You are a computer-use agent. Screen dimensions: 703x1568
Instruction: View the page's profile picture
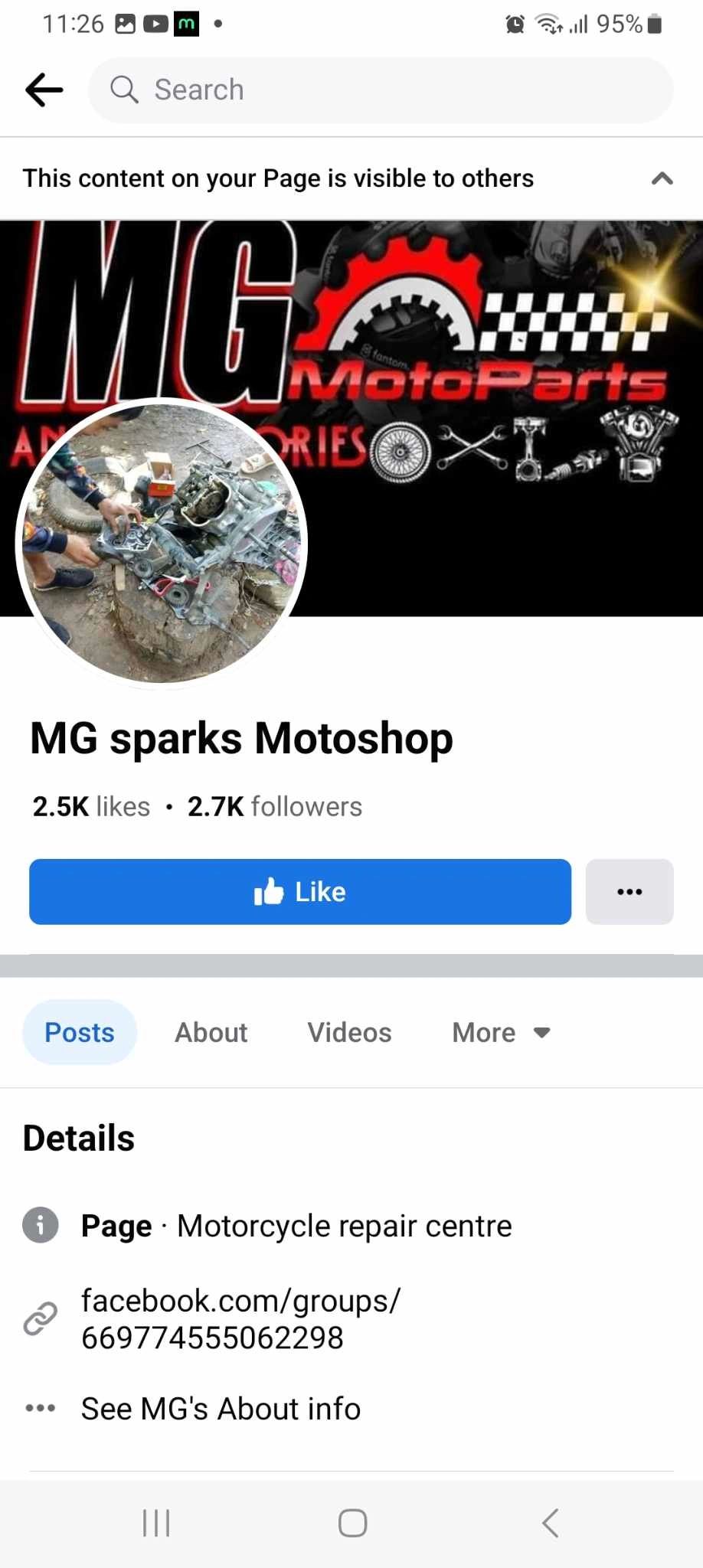[162, 543]
